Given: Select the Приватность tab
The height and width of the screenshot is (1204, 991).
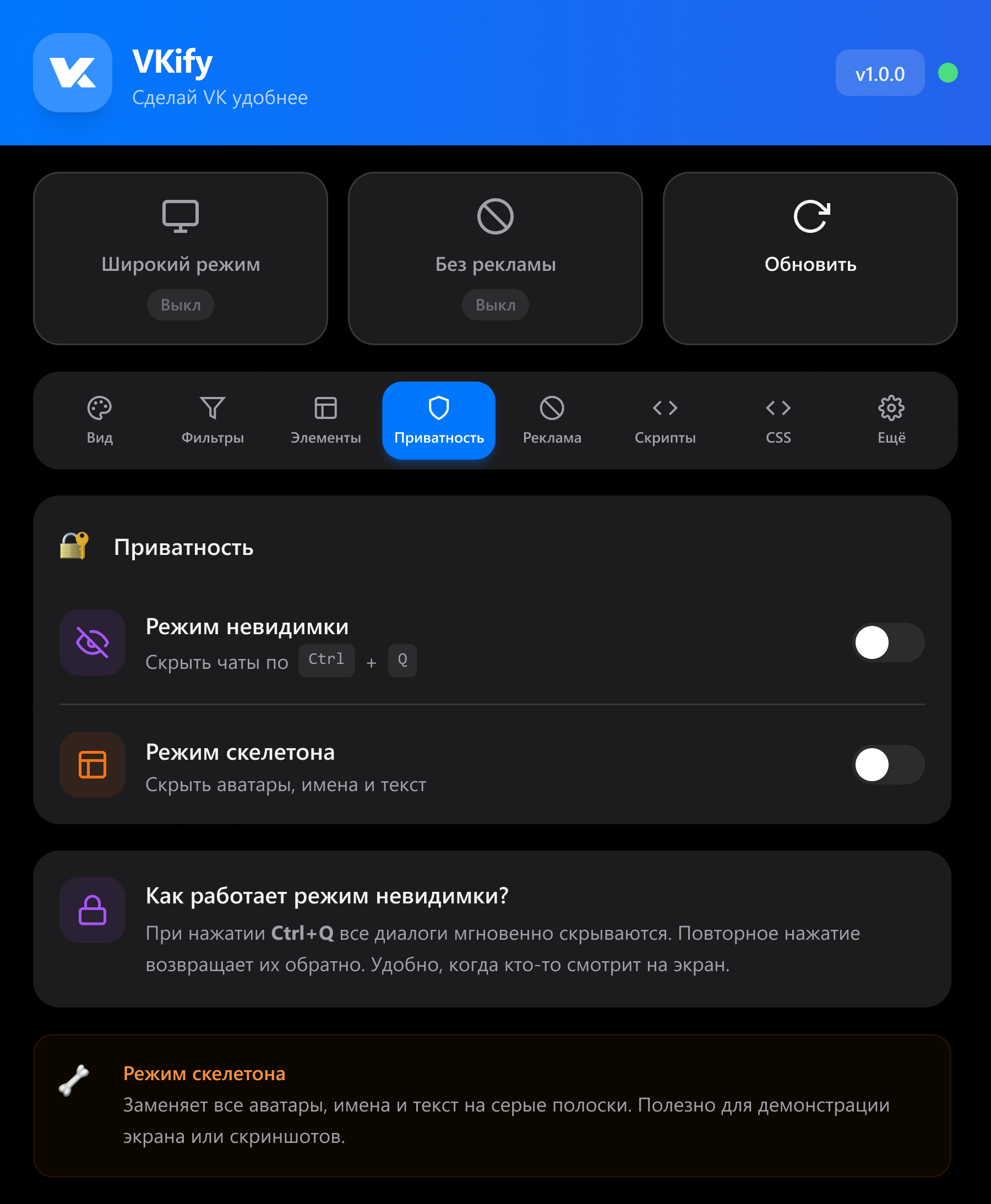Looking at the screenshot, I should (438, 420).
